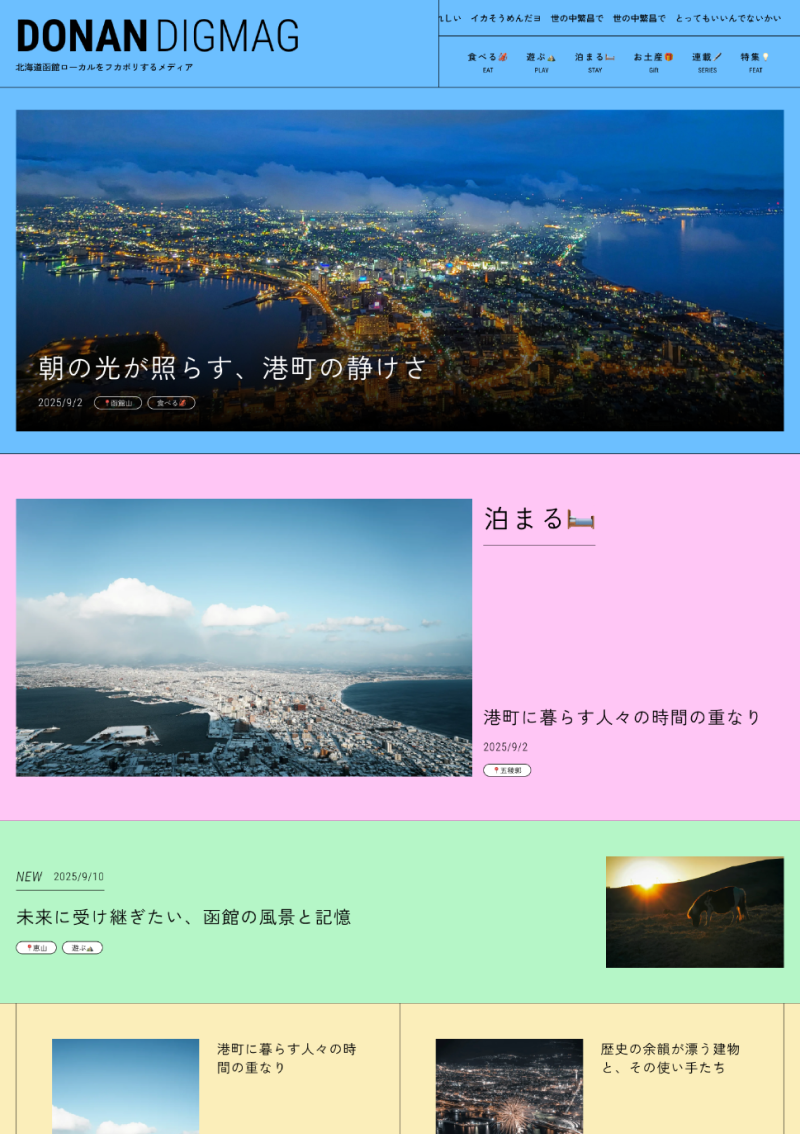Select the 五稜郭 tag in the pink section
This screenshot has height=1134, width=800.
pos(509,770)
